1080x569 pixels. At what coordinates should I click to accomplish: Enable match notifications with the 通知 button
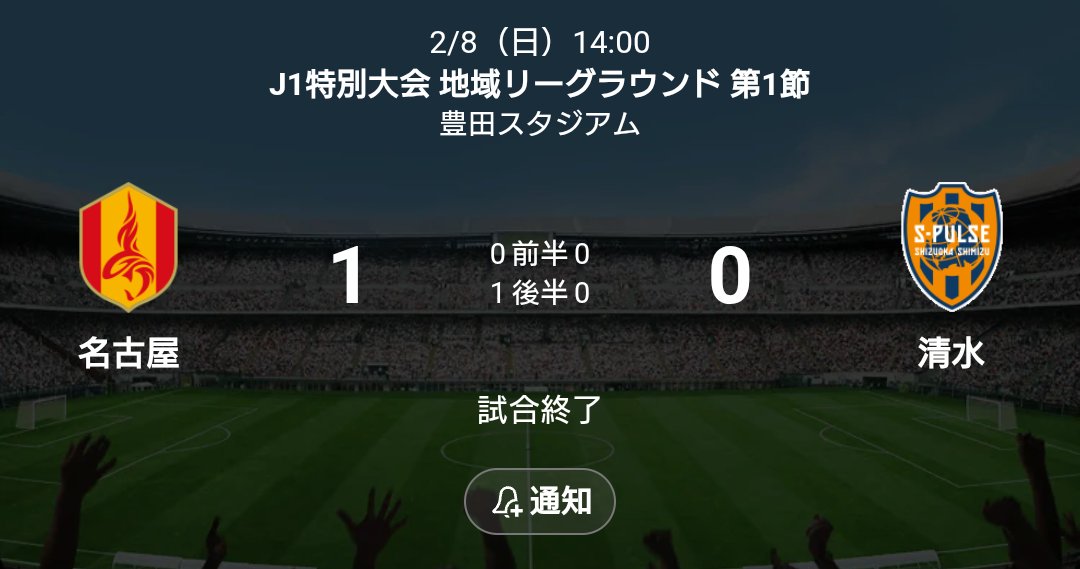[540, 501]
